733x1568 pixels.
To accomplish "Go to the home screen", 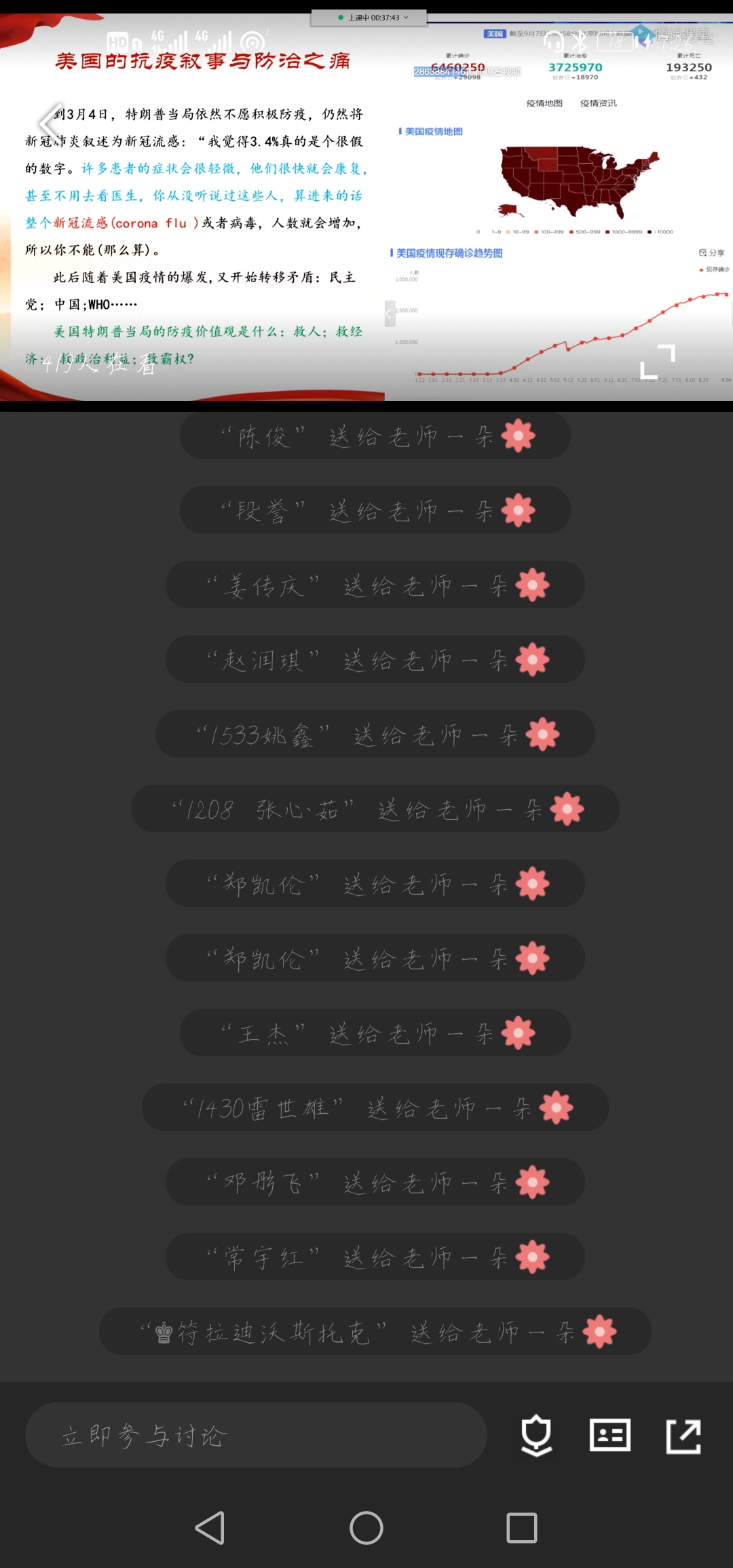I will (x=366, y=1527).
